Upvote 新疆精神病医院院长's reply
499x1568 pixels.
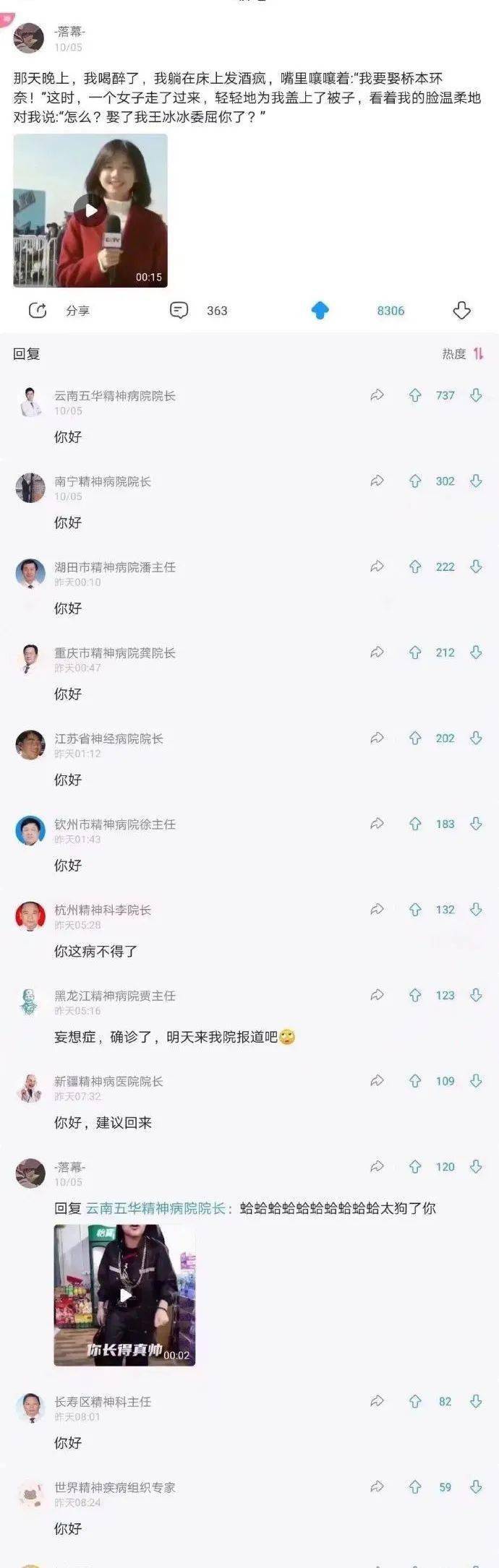(x=415, y=1081)
